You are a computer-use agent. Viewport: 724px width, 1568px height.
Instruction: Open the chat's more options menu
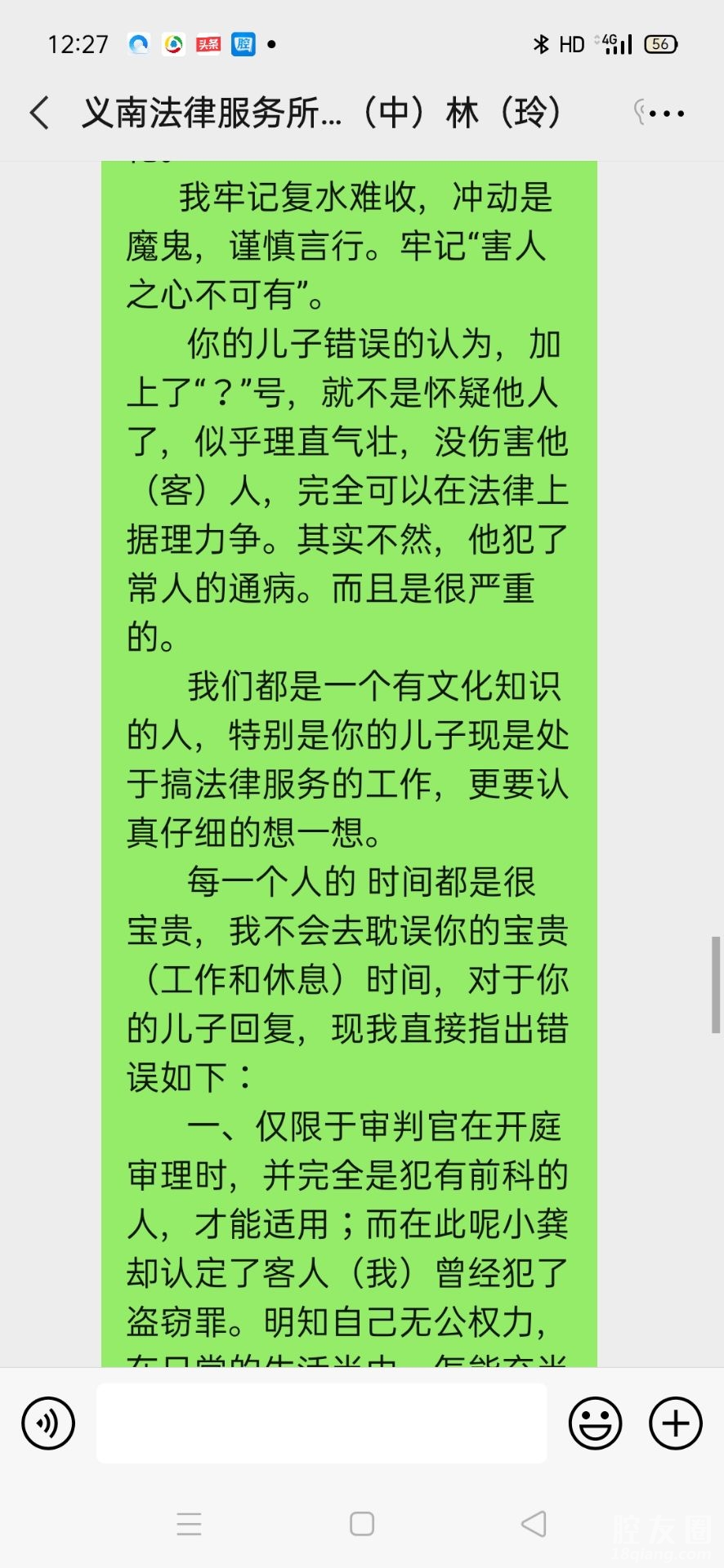(667, 114)
